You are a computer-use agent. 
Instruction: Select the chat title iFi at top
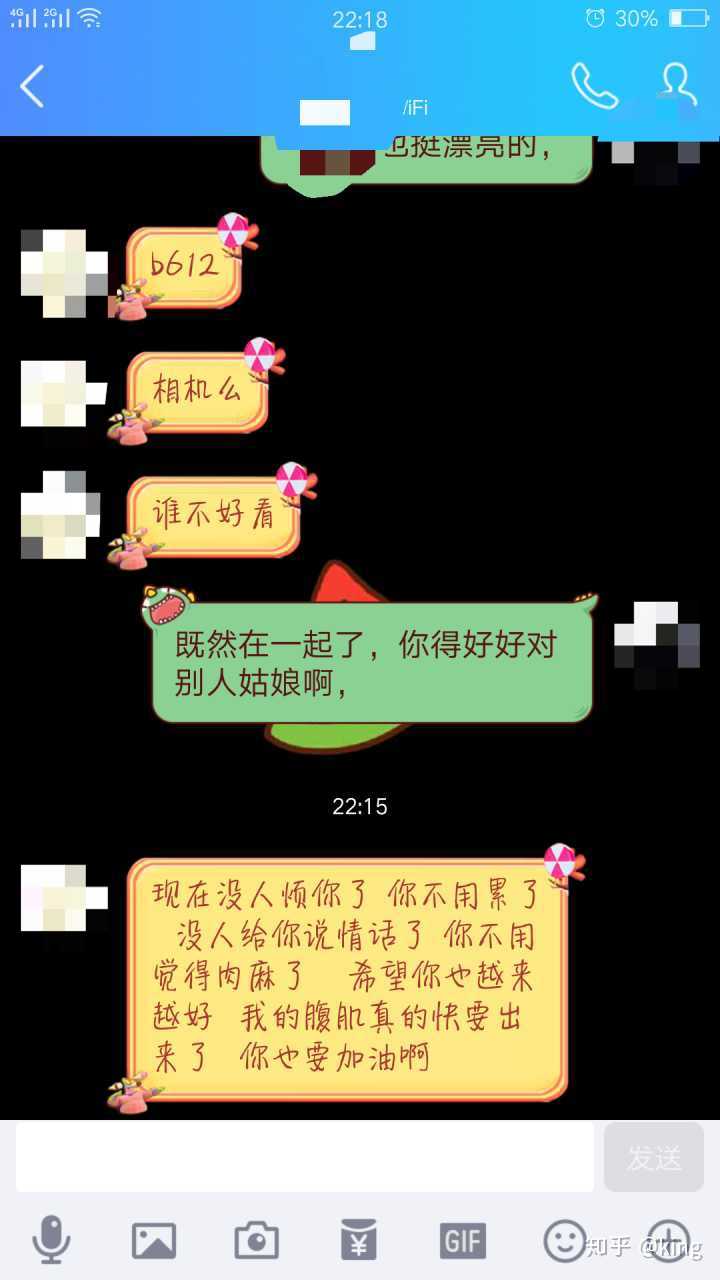click(415, 107)
